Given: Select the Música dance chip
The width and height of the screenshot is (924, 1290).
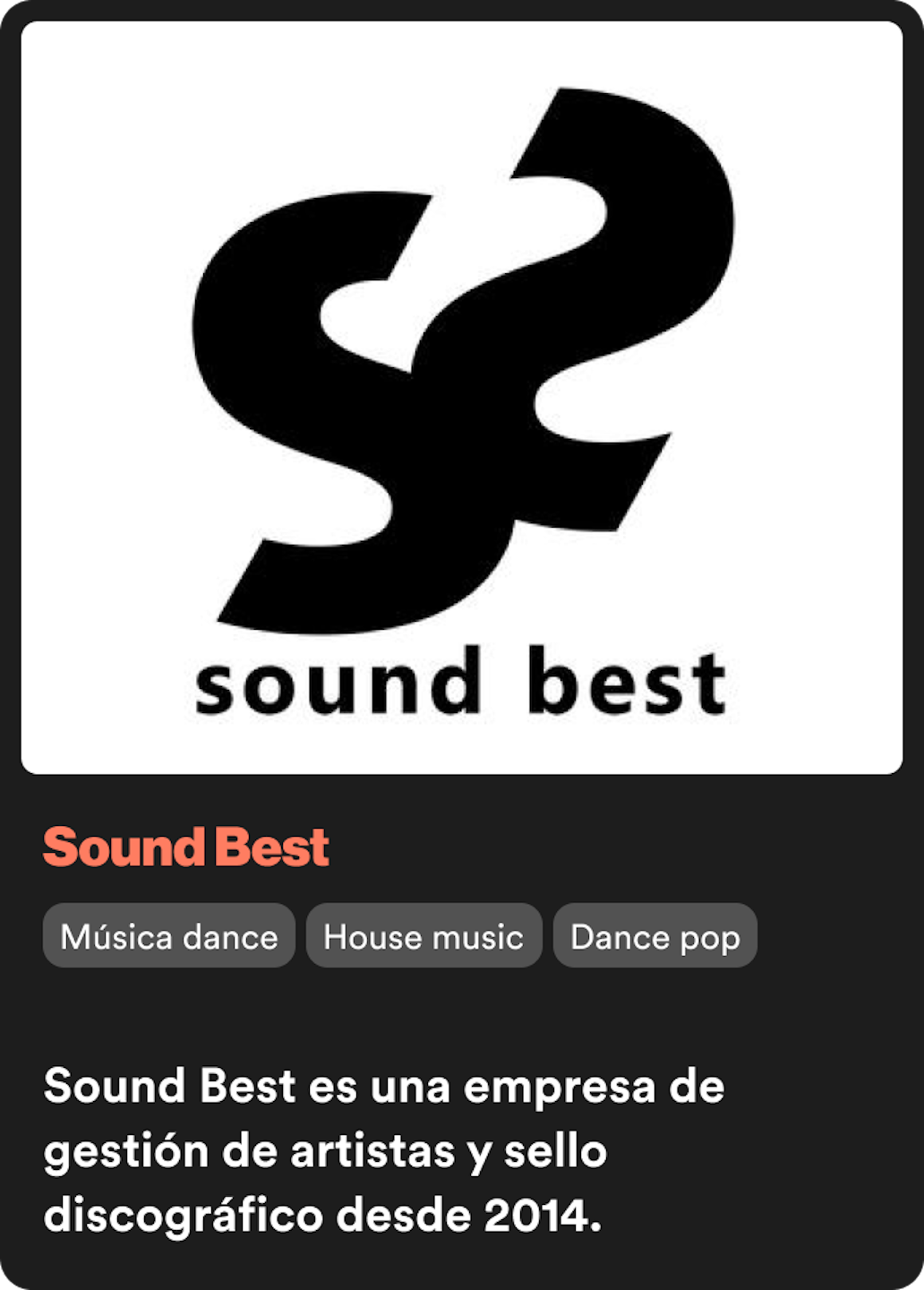Looking at the screenshot, I should (x=168, y=936).
